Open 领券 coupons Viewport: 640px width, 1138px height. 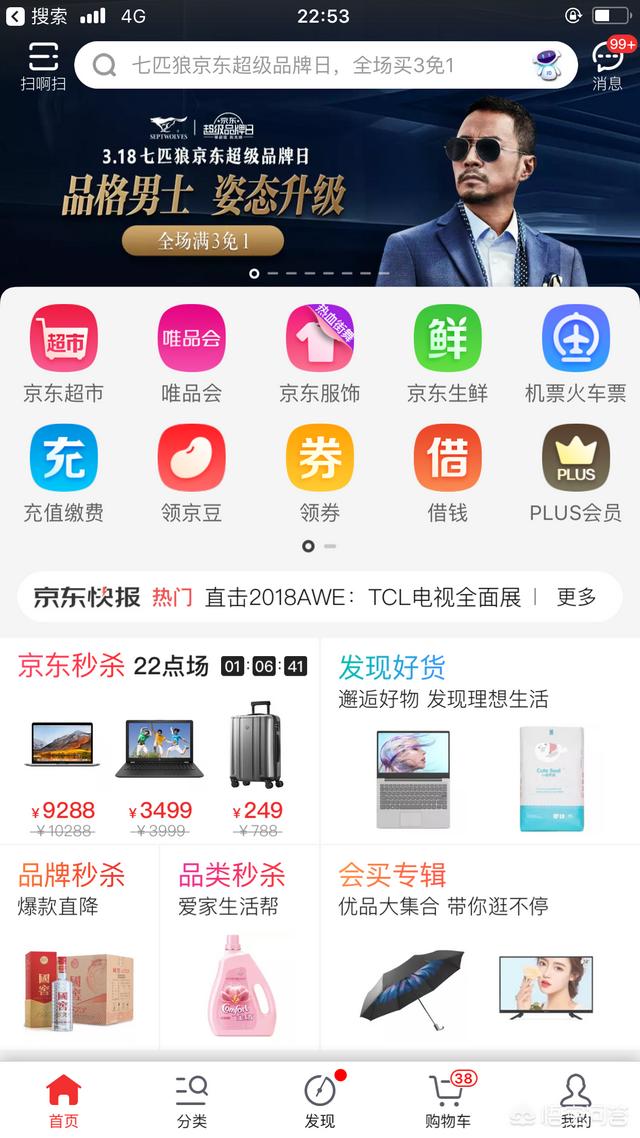(x=320, y=474)
